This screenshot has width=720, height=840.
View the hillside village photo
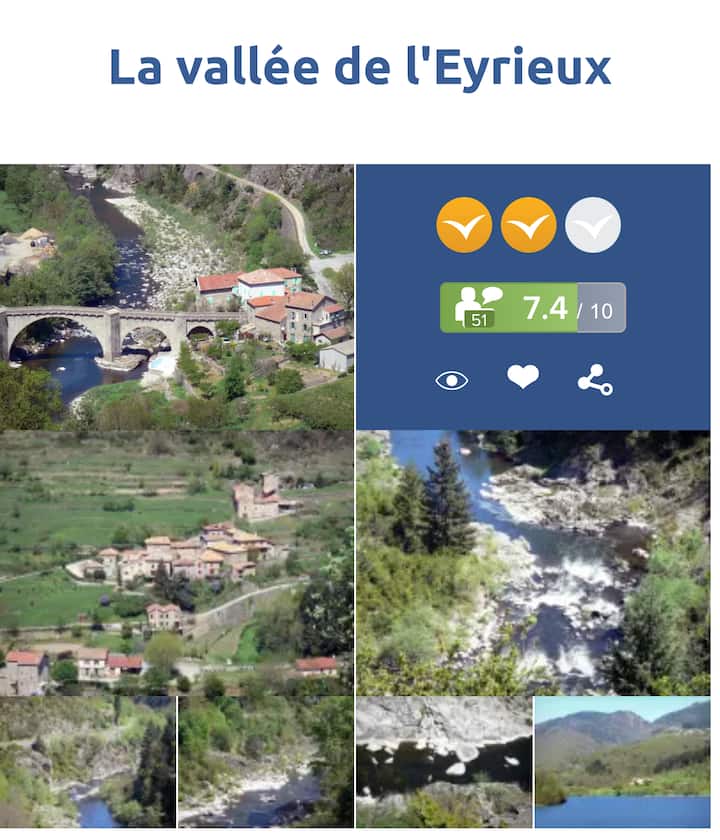177,563
